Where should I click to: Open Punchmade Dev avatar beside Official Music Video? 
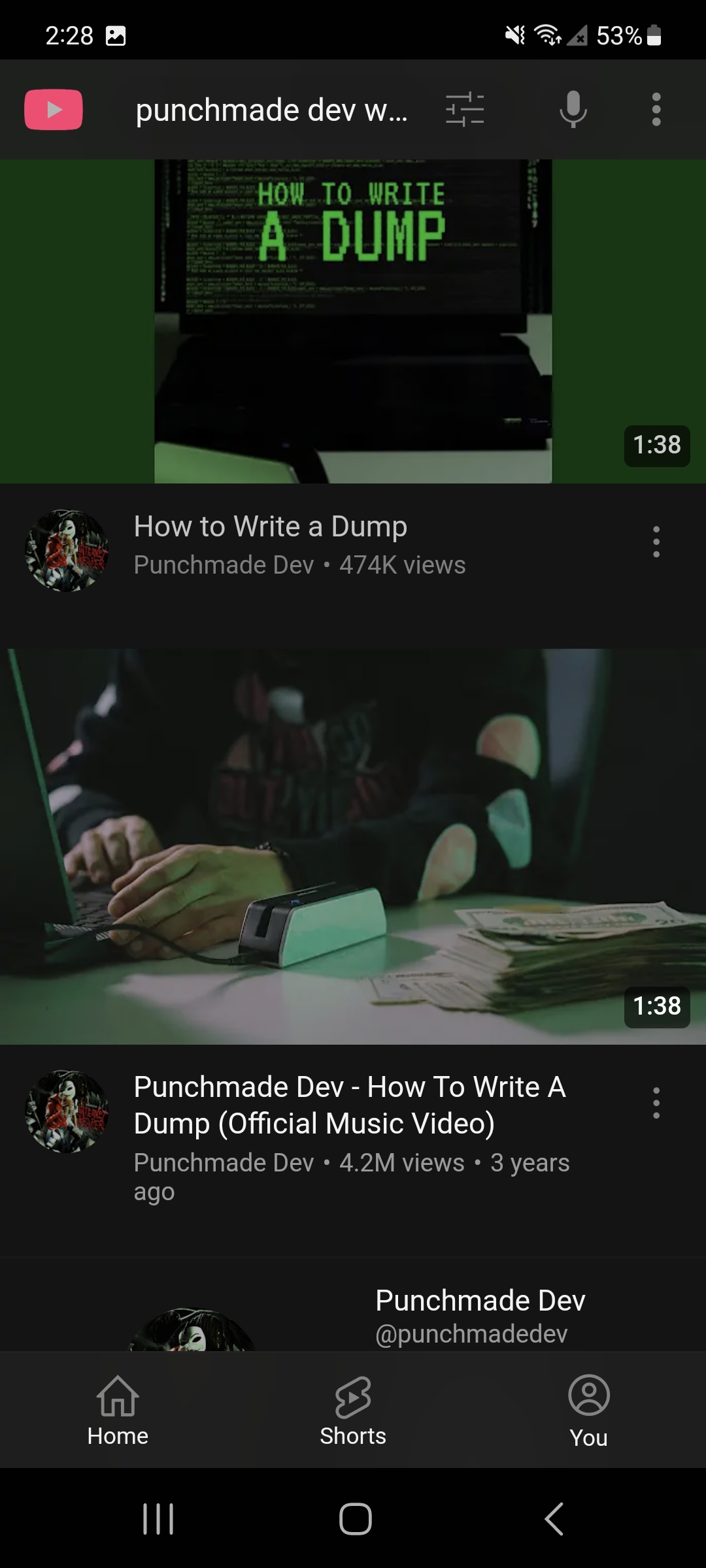(67, 1111)
